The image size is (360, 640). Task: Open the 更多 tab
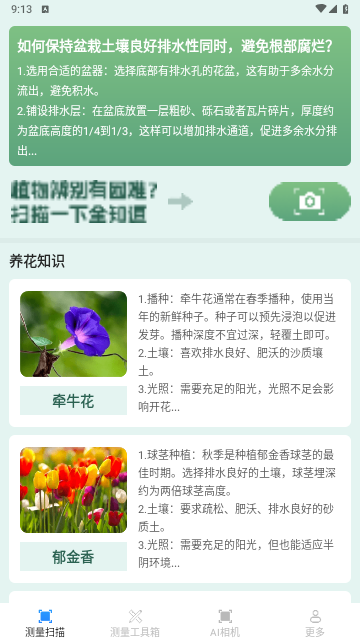[315, 622]
